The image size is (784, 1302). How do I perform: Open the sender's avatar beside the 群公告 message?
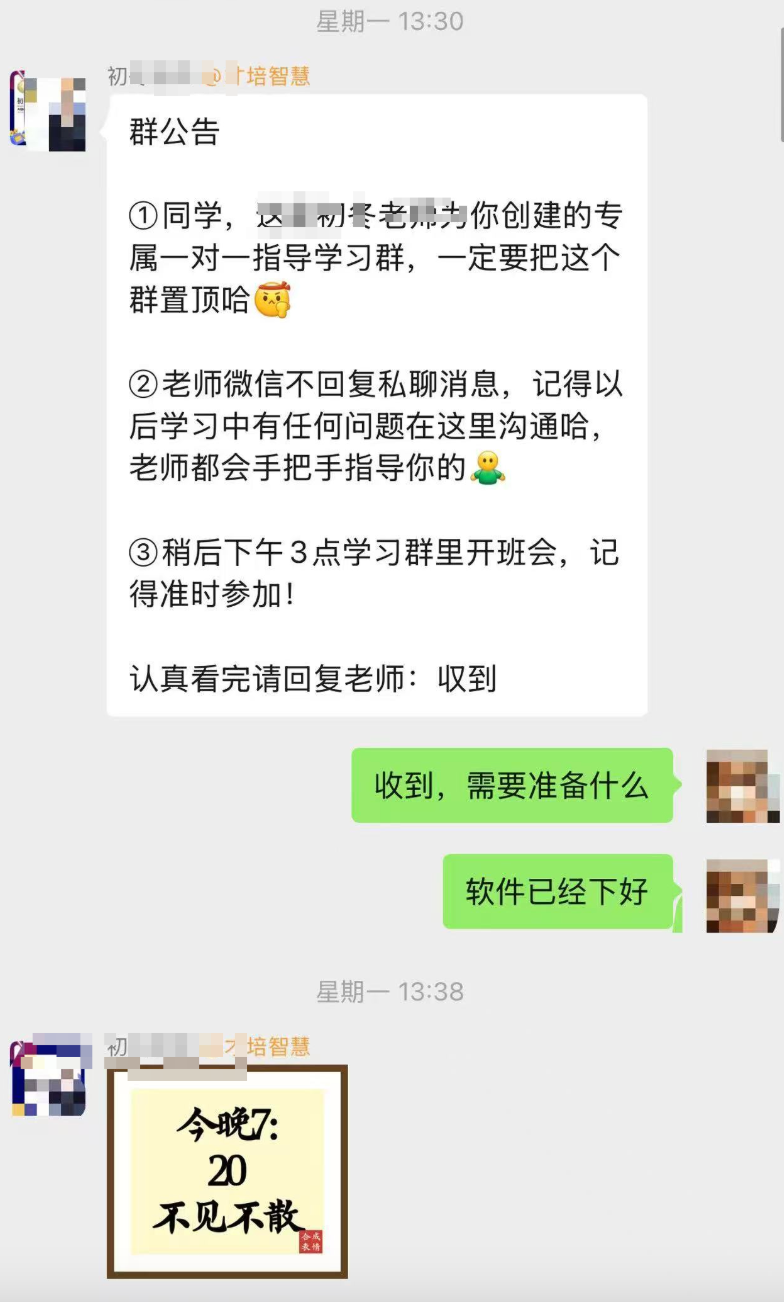tap(48, 111)
